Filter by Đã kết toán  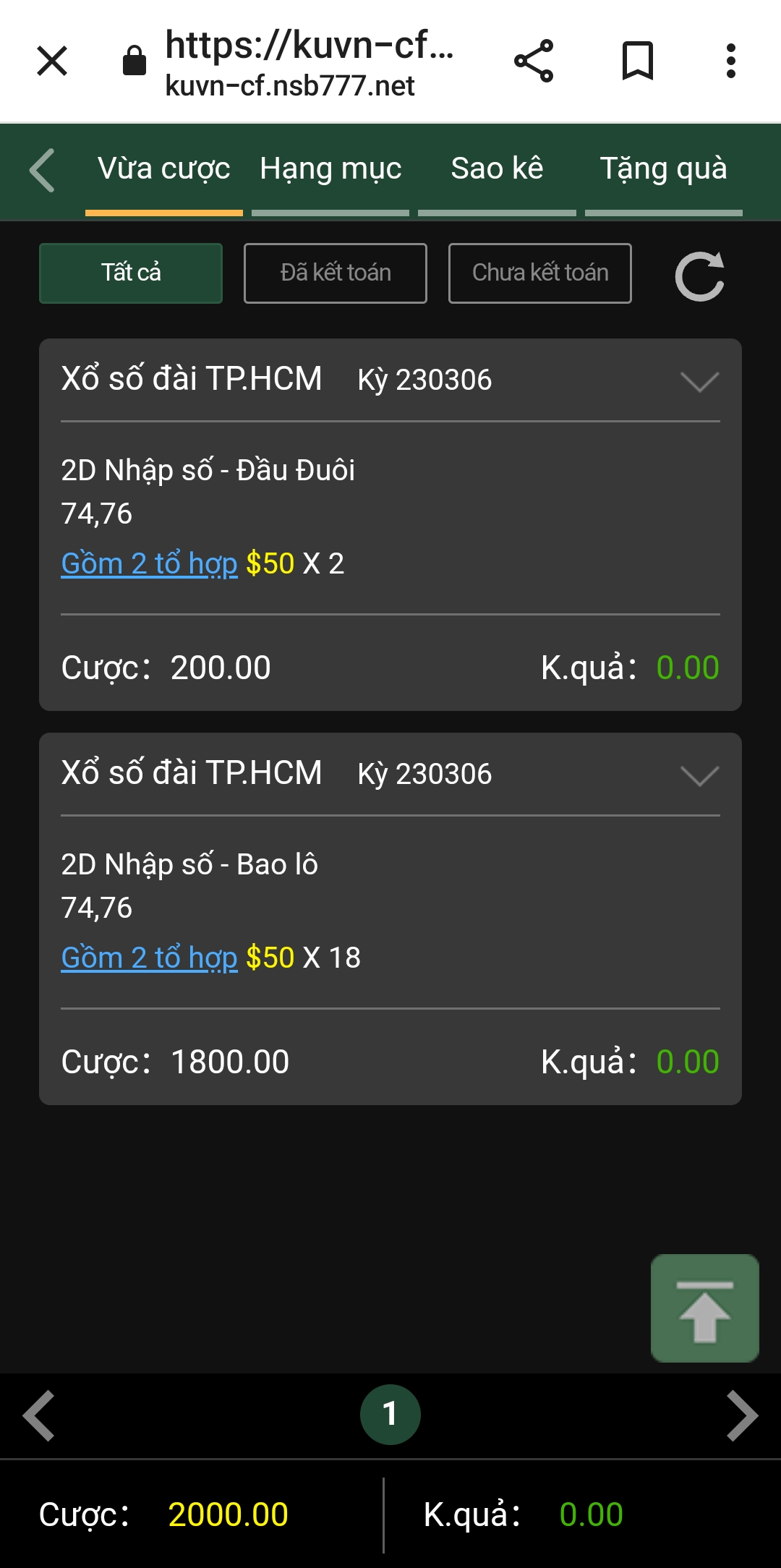[x=336, y=273]
